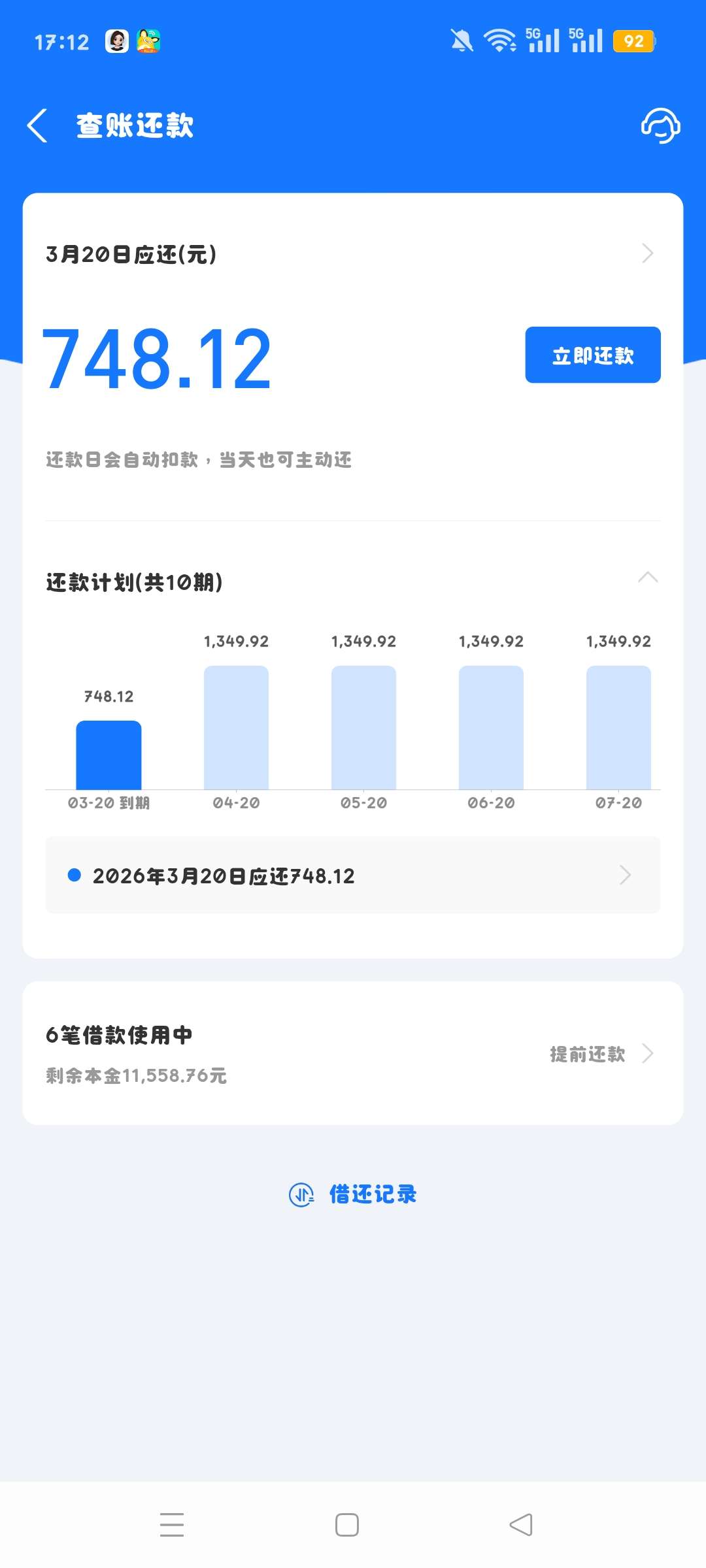Select the 07-20 repayment bar
This screenshot has height=1568, width=706.
(x=618, y=727)
